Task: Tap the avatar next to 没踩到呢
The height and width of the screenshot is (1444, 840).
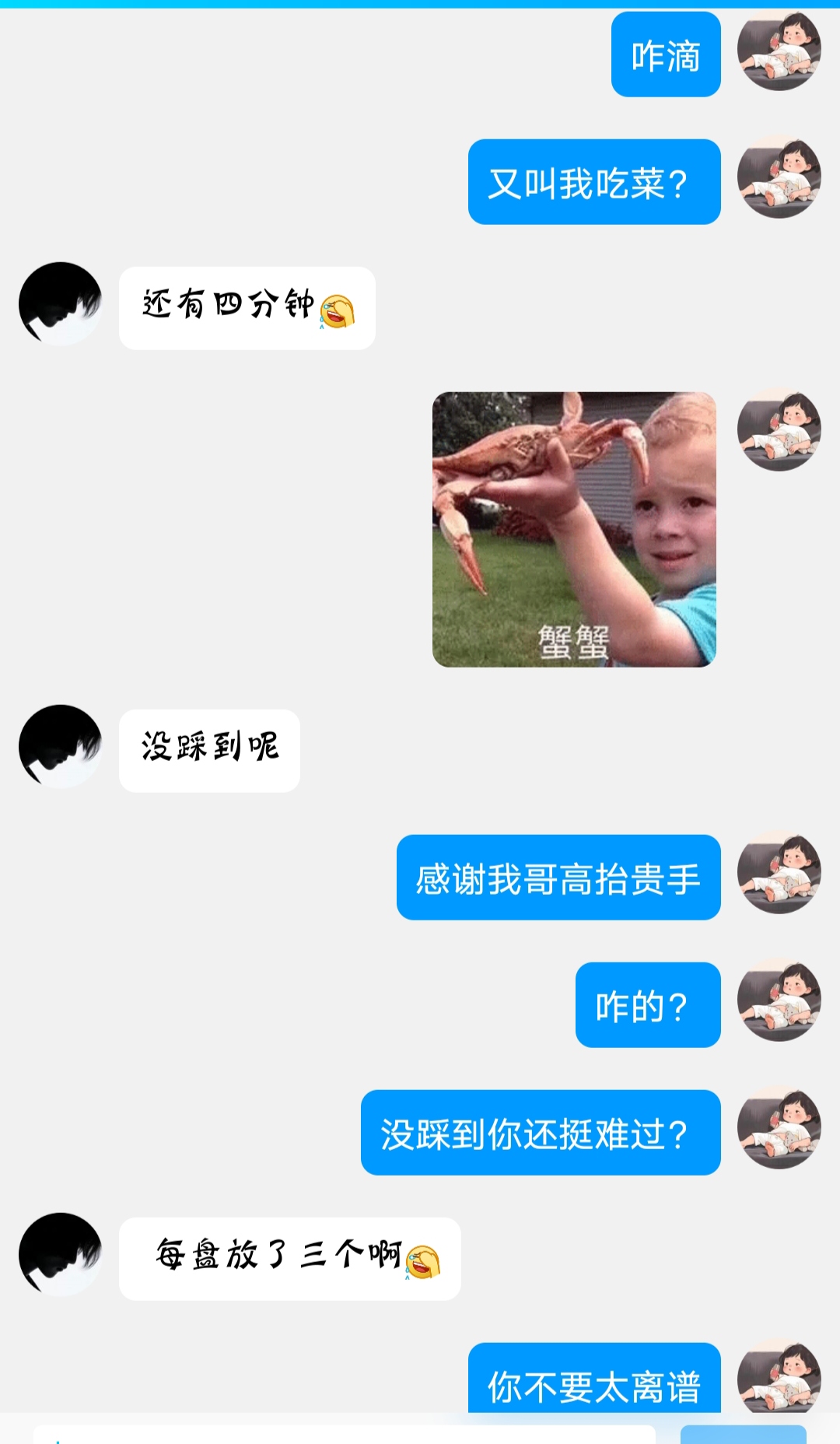Action: (x=61, y=746)
